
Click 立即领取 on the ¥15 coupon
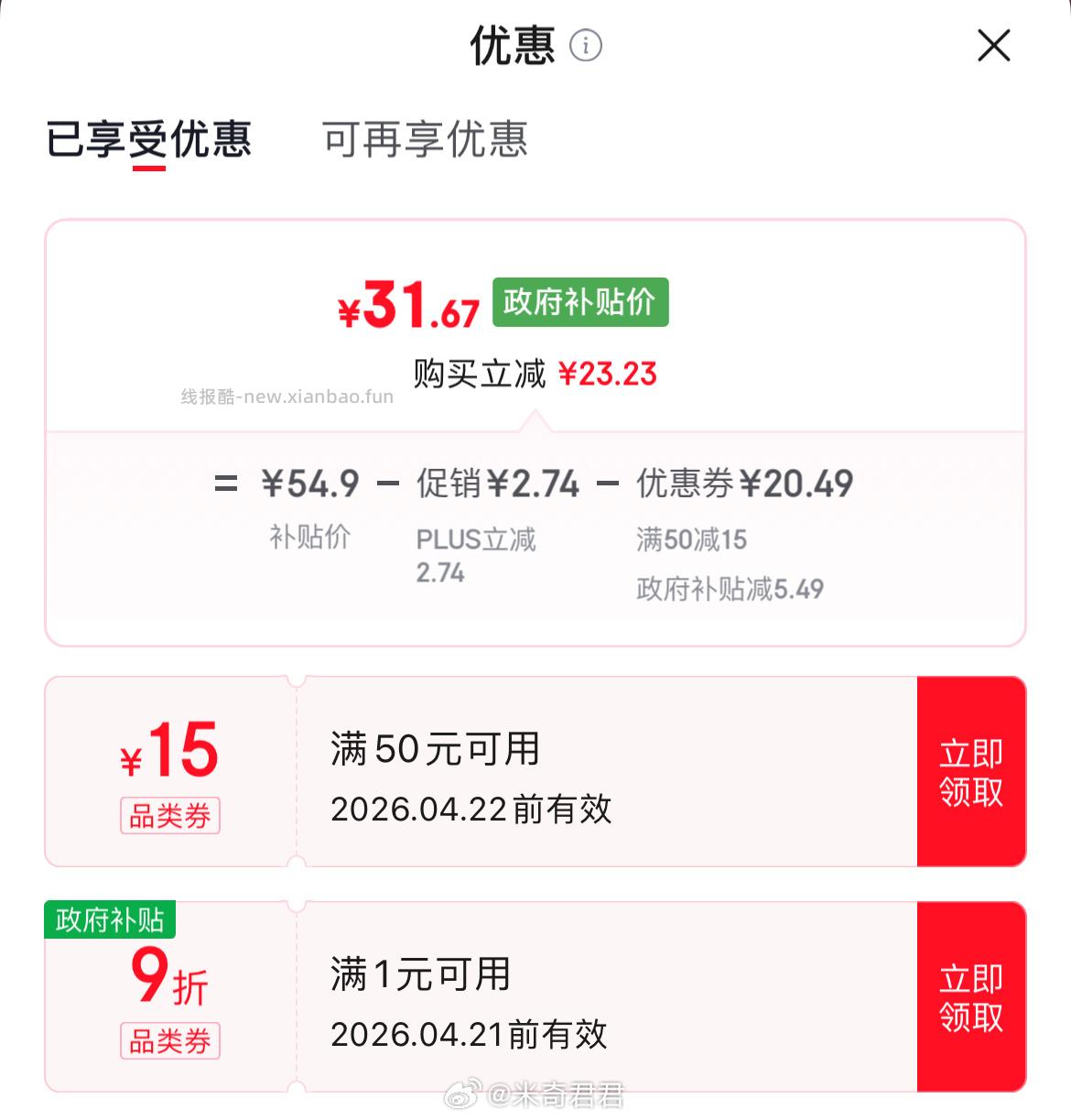pyautogui.click(x=972, y=772)
